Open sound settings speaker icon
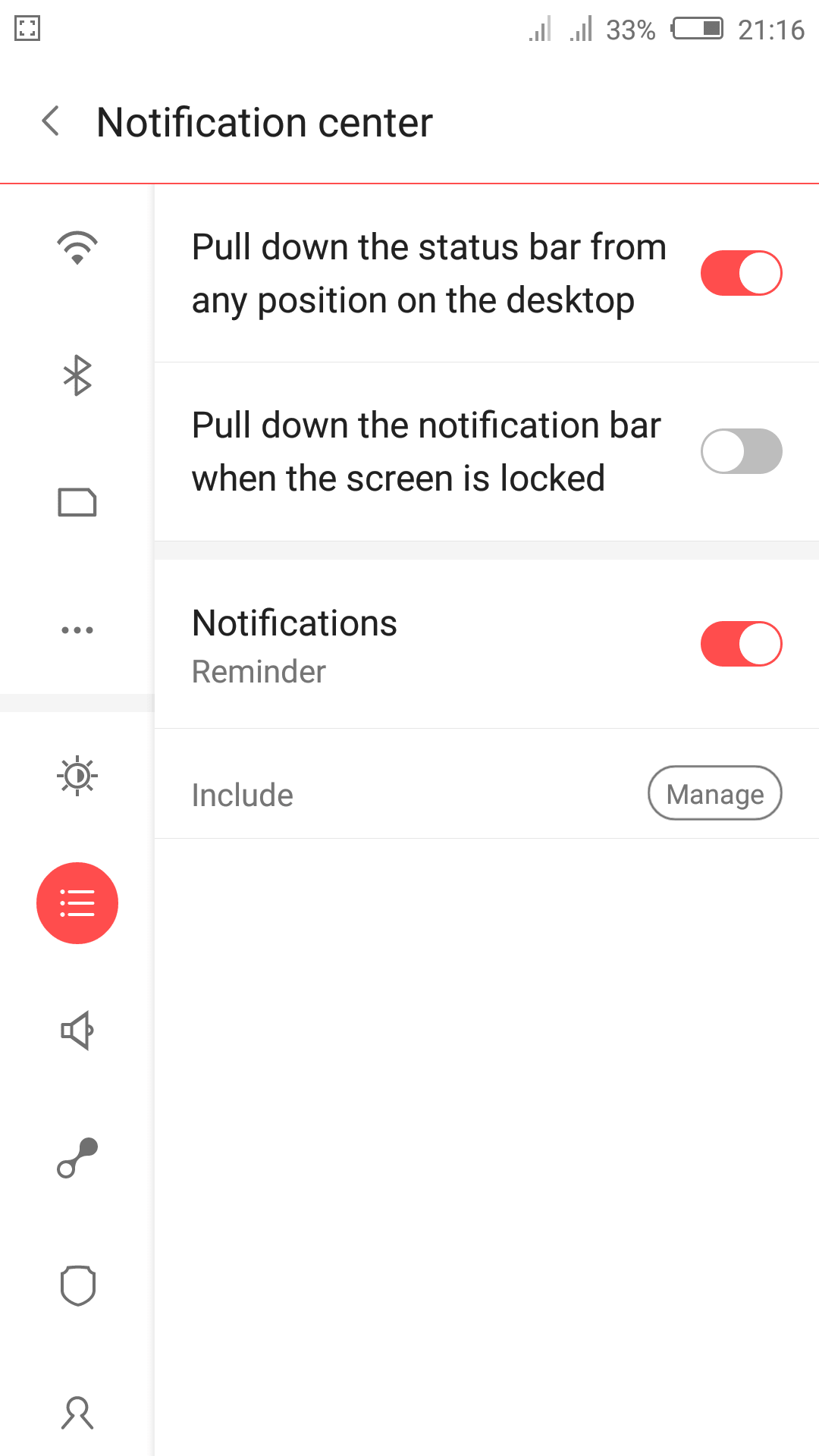819x1456 pixels. [x=77, y=1031]
